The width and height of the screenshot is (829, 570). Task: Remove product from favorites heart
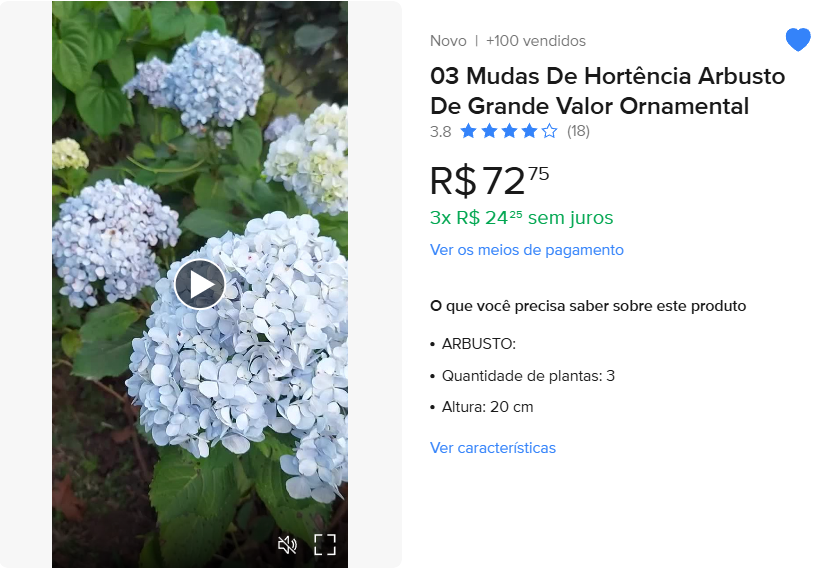tap(798, 40)
